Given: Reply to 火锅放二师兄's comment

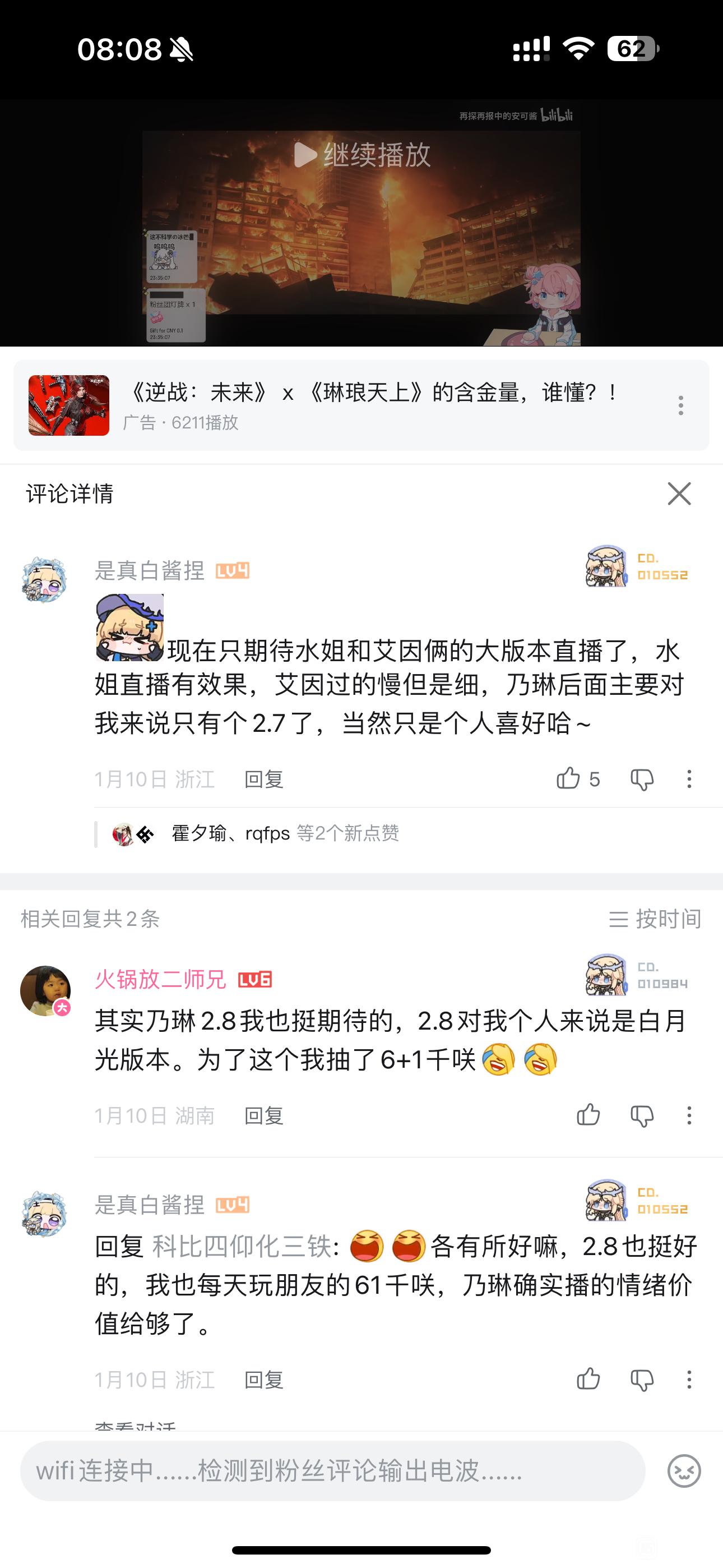Looking at the screenshot, I should [263, 1116].
